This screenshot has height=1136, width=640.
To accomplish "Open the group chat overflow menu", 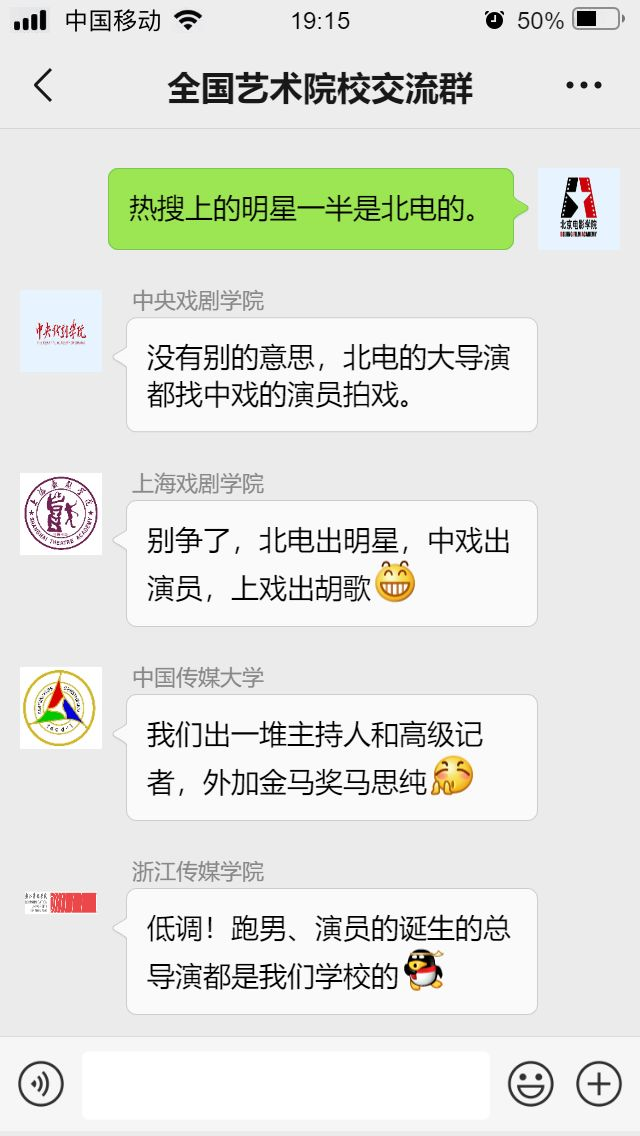I will coord(583,85).
